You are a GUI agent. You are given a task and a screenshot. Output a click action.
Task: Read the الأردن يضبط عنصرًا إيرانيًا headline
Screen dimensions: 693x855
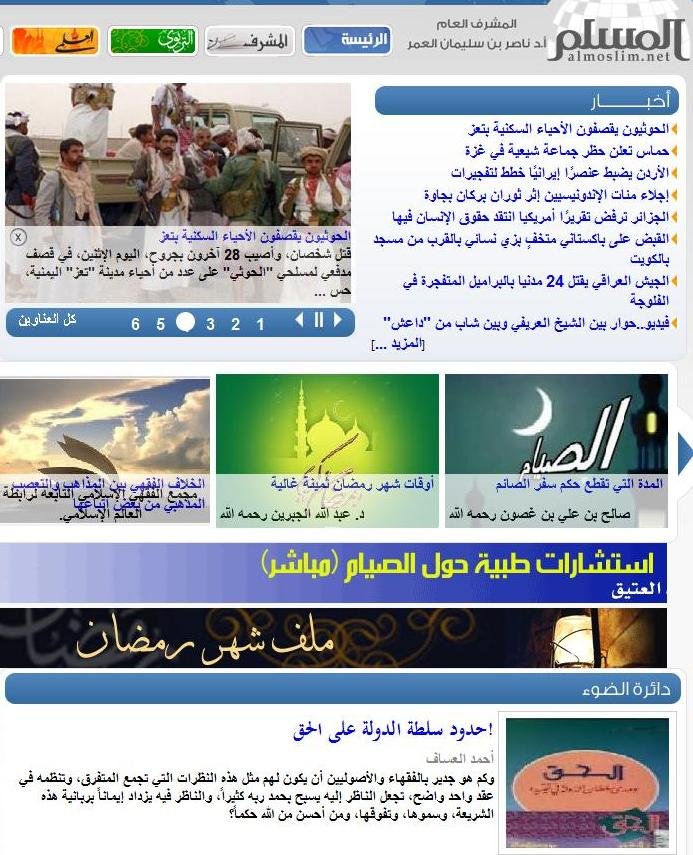[x=552, y=172]
